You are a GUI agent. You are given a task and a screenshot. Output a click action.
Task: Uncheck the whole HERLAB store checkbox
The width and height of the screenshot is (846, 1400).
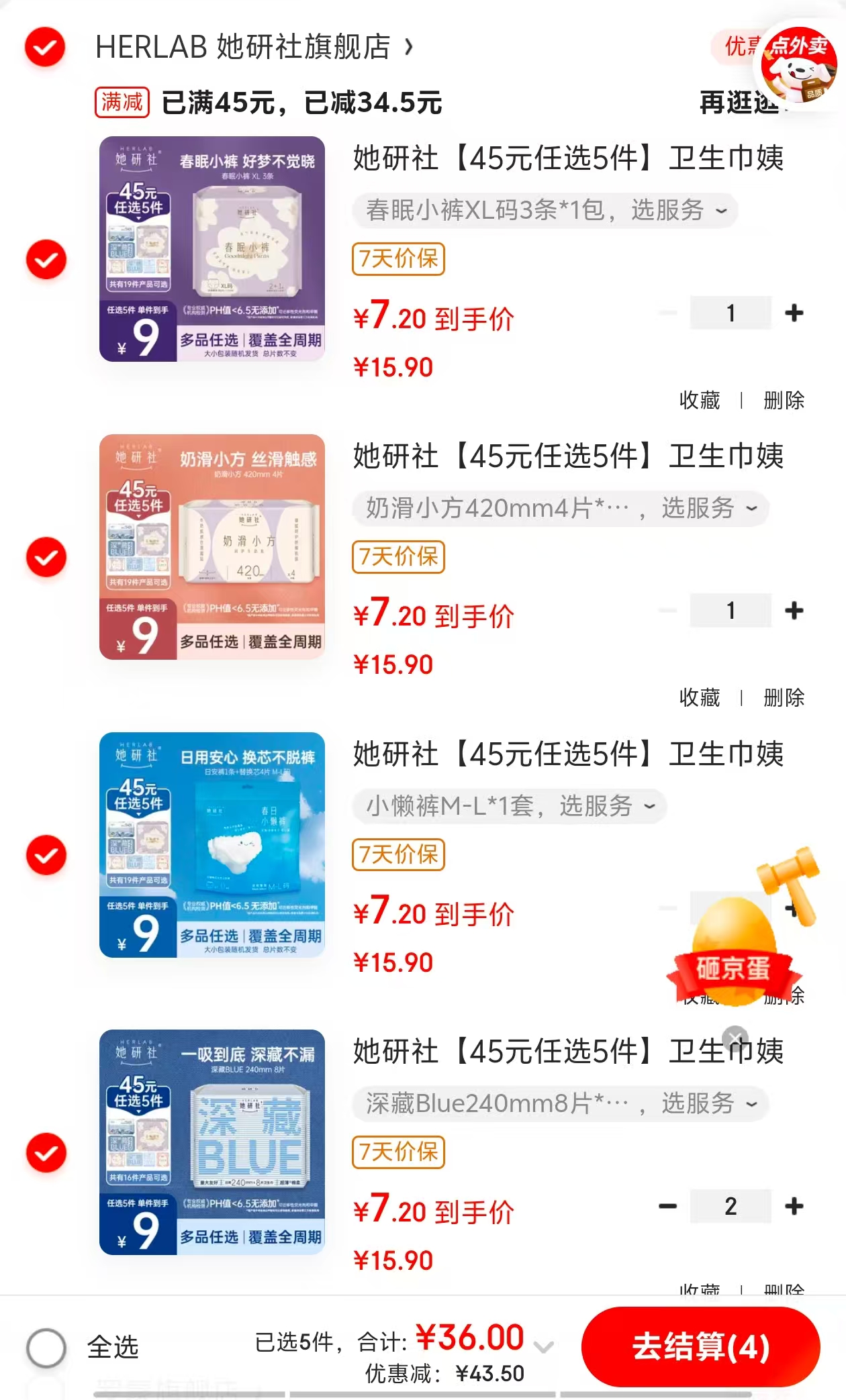click(45, 47)
